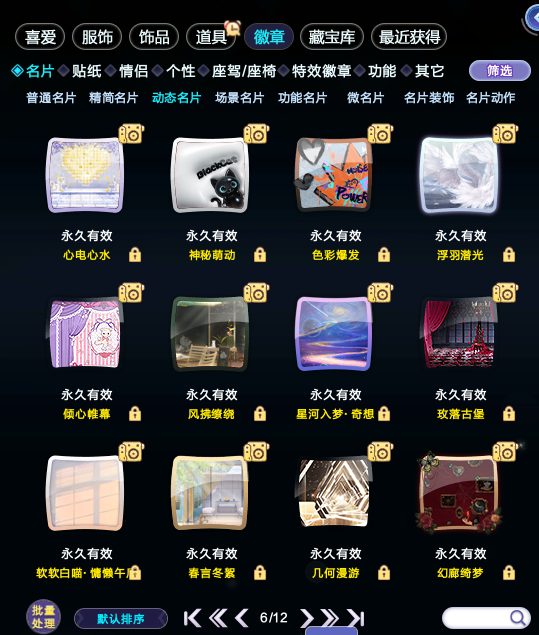539x635 pixels.
Task: Open the 最近获得 tab
Action: (x=409, y=37)
